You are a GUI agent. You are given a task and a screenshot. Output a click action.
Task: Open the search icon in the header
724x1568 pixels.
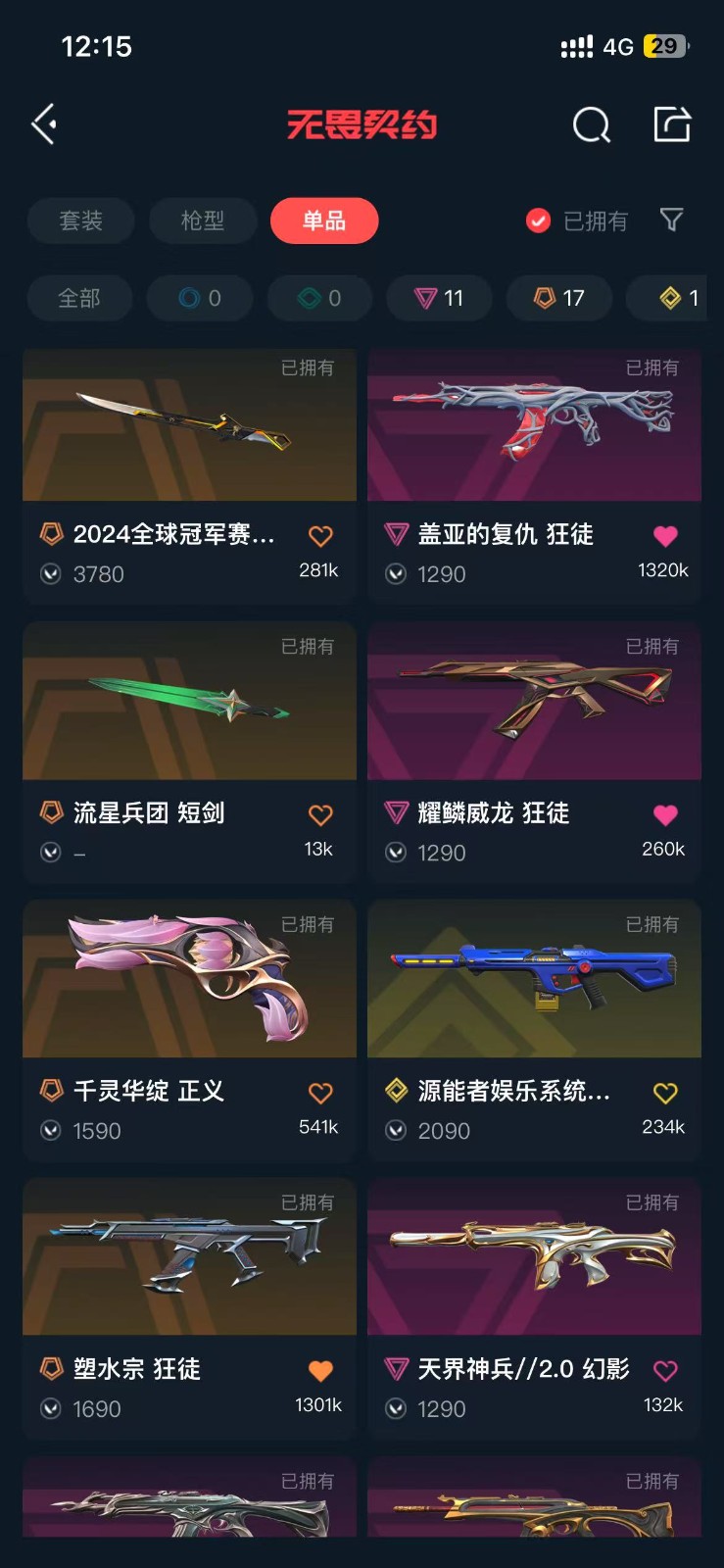coord(591,124)
